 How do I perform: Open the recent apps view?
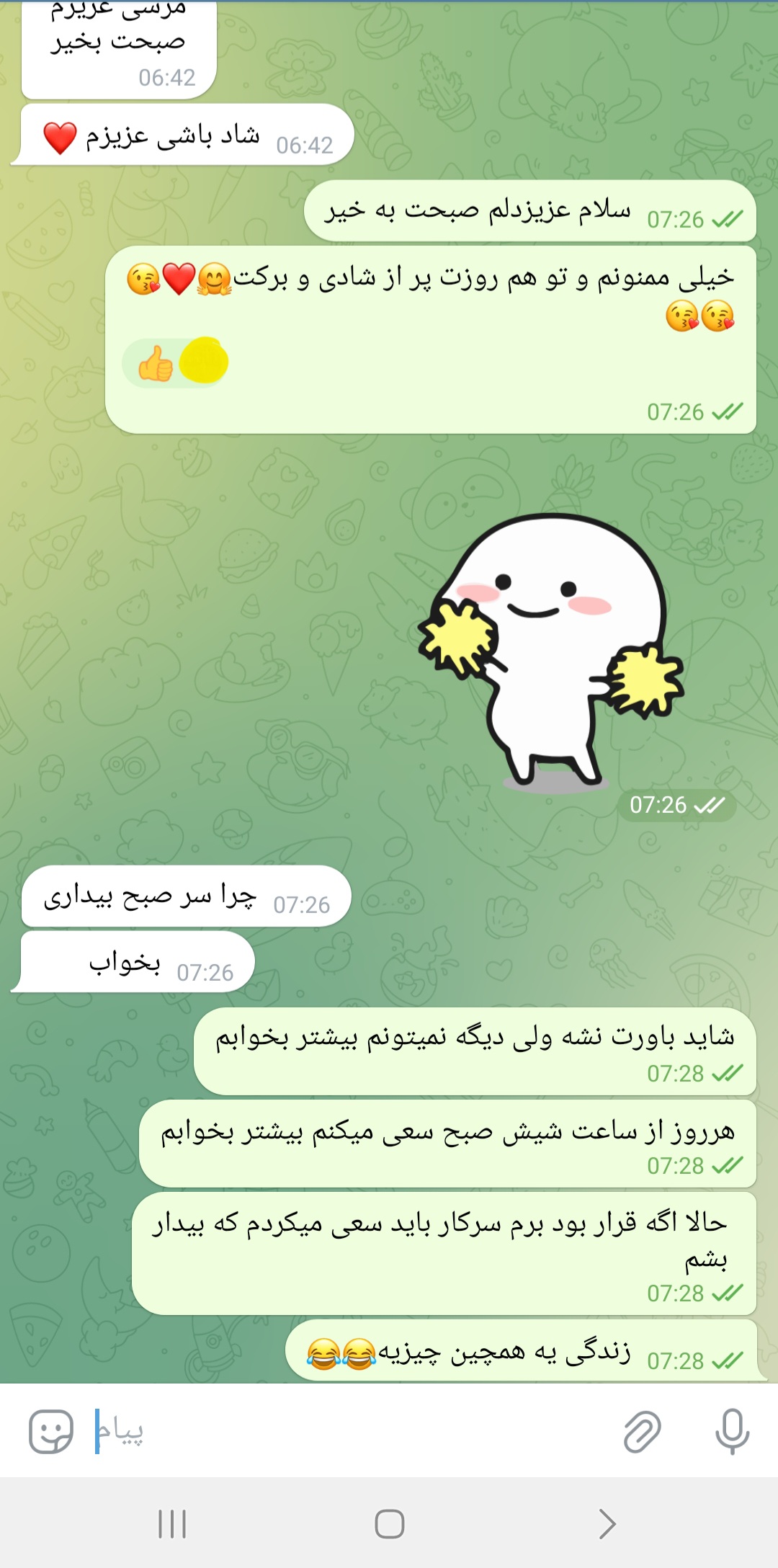172,1524
